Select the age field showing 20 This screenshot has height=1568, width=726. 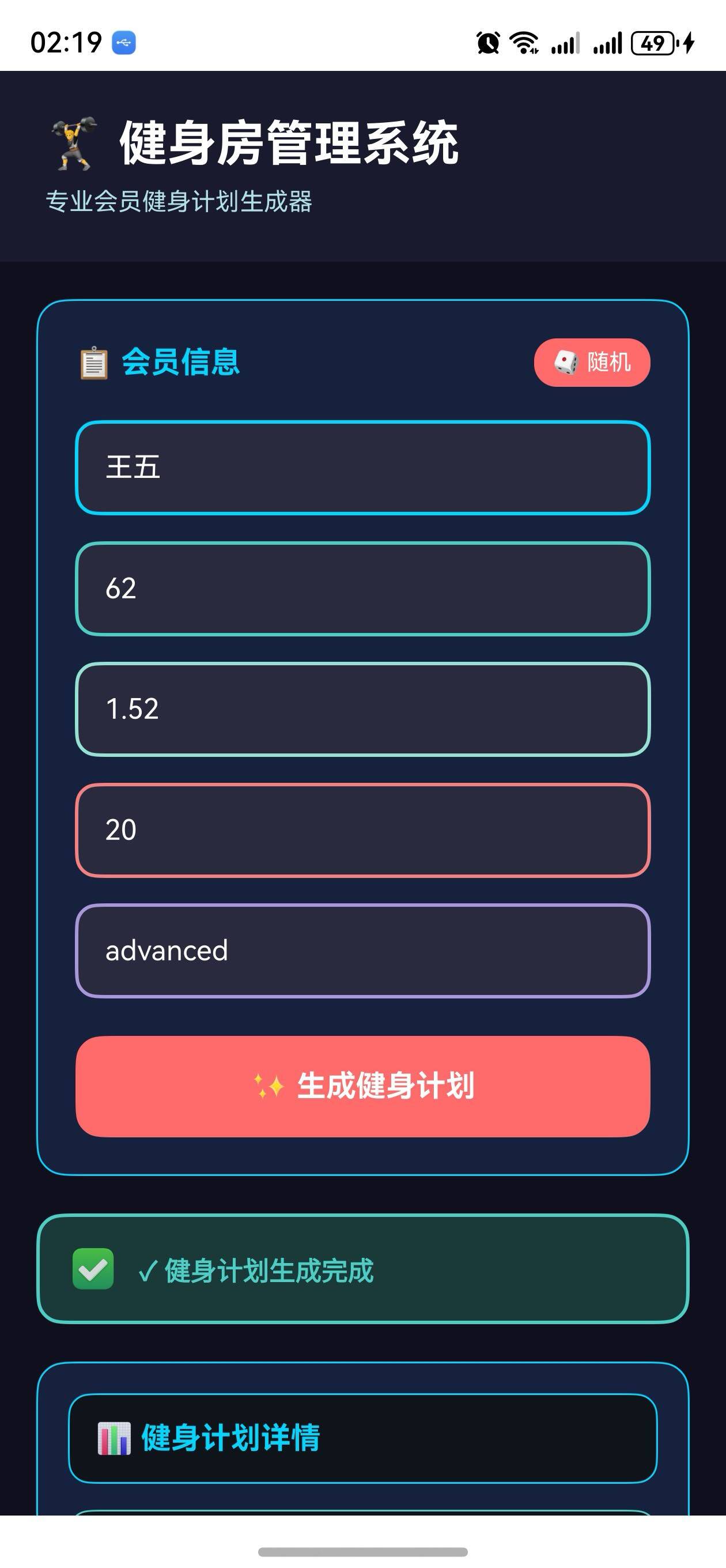[x=362, y=830]
